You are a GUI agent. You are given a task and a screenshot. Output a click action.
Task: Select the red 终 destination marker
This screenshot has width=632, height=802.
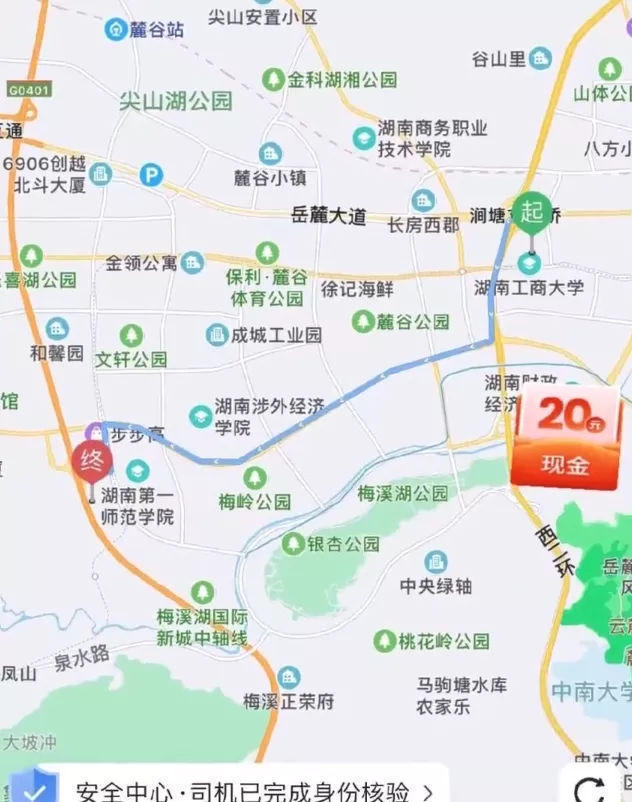(92, 464)
